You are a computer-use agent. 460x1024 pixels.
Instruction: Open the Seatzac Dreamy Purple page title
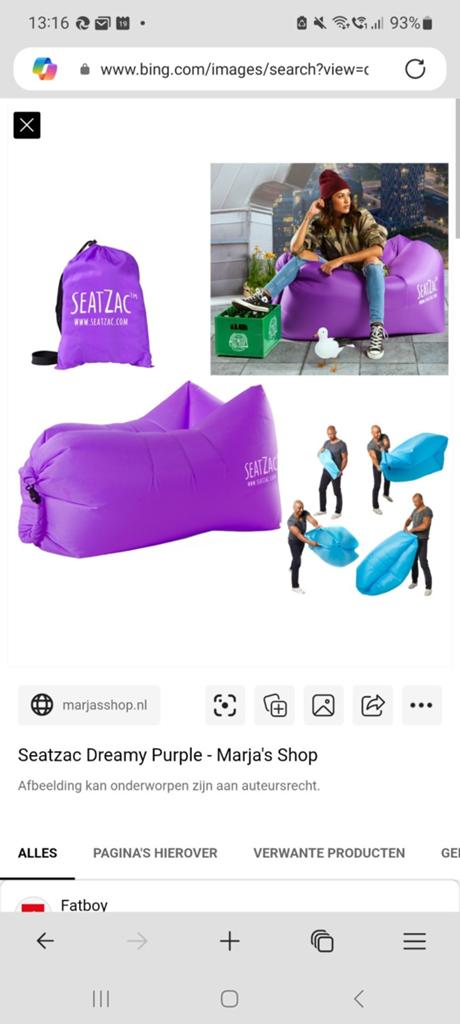coord(167,756)
